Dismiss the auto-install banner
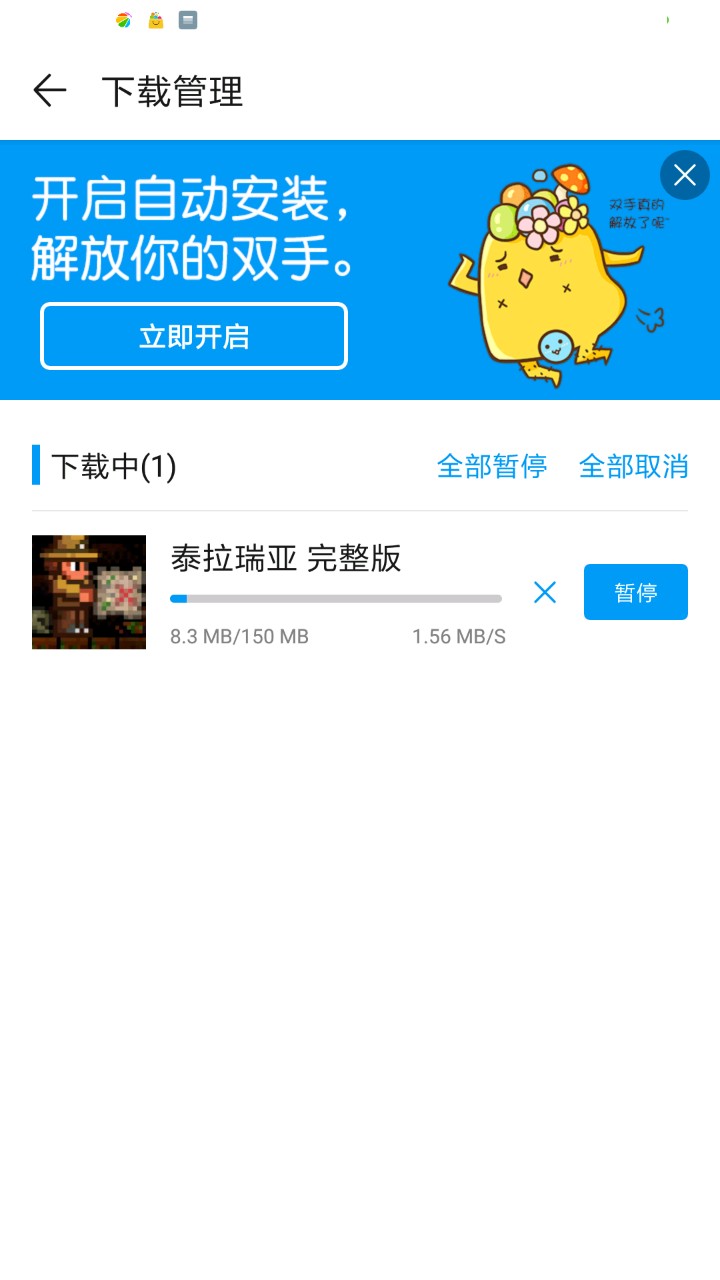Viewport: 720px width, 1280px height. [x=685, y=175]
